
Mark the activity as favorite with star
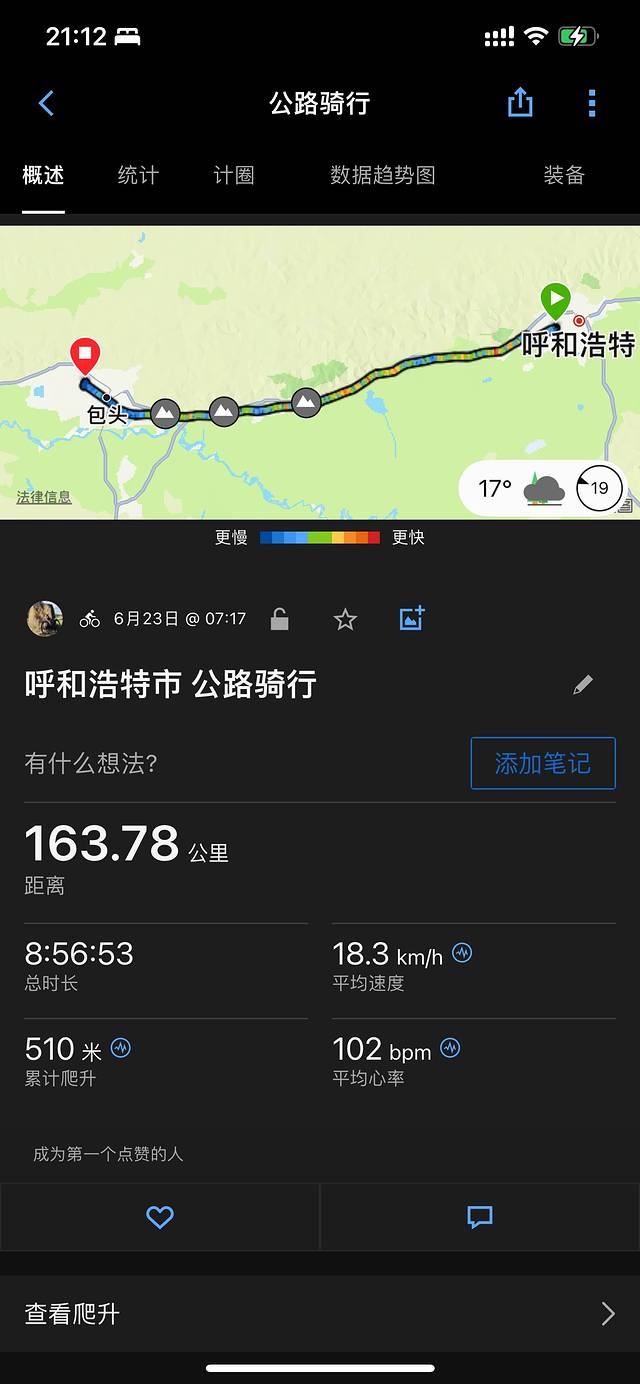345,620
